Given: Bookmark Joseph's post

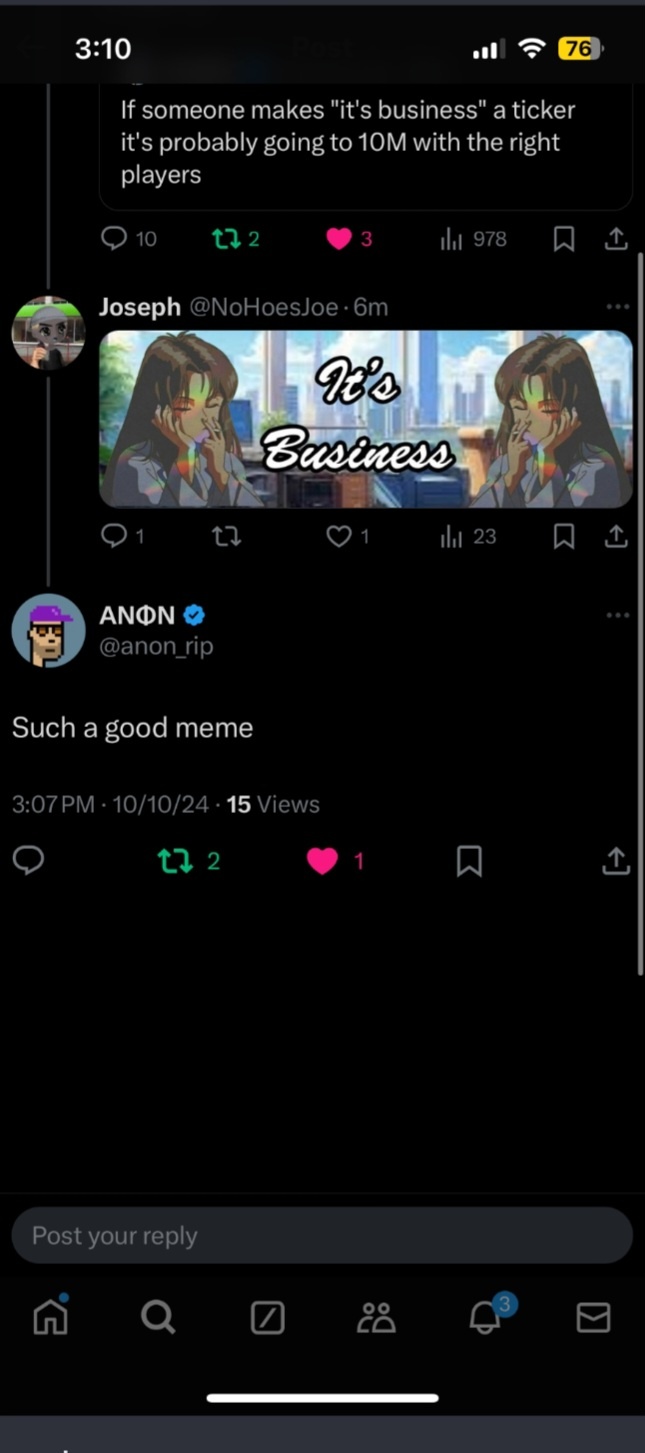Looking at the screenshot, I should 564,537.
